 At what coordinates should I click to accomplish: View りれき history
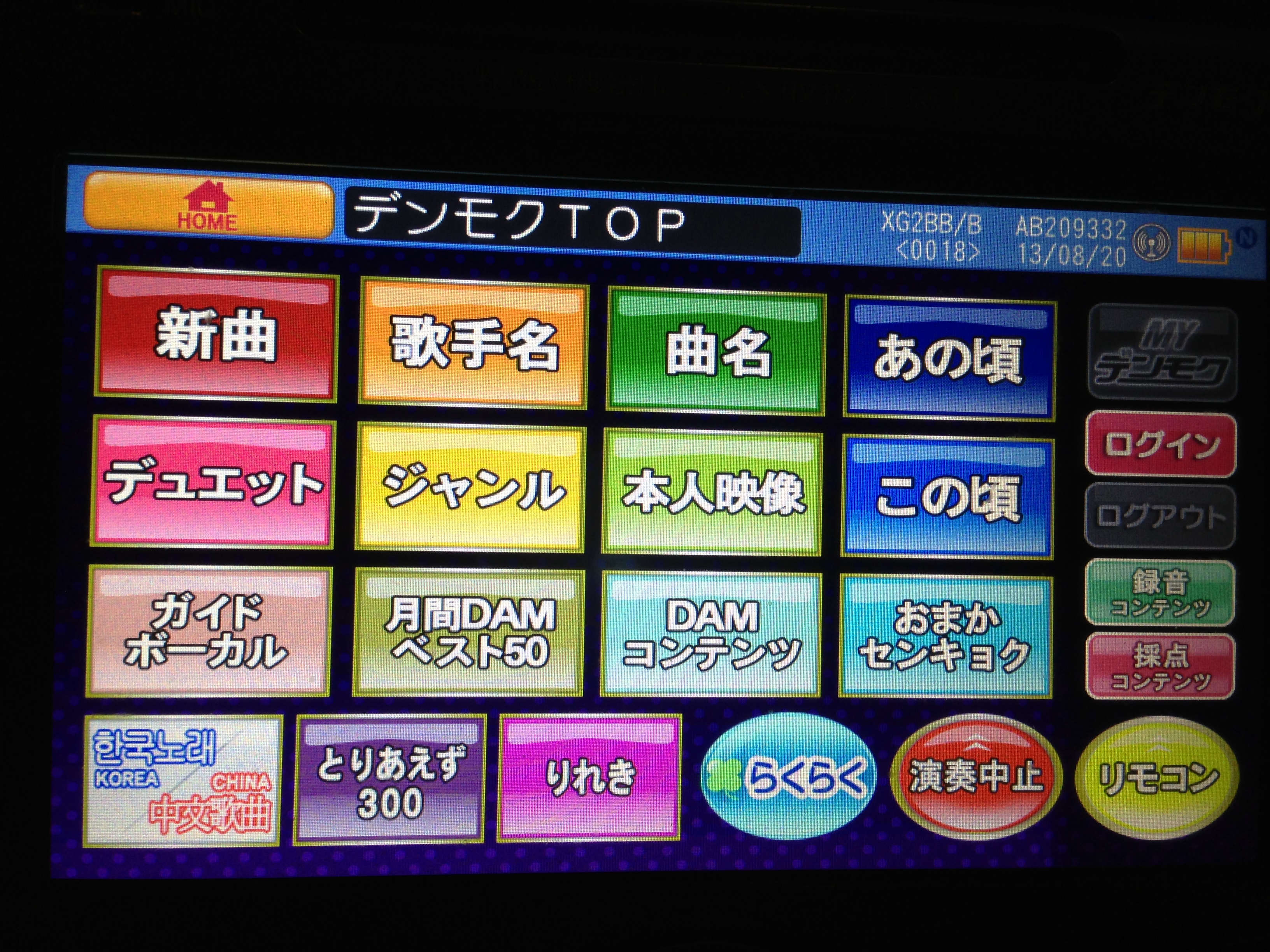589,777
